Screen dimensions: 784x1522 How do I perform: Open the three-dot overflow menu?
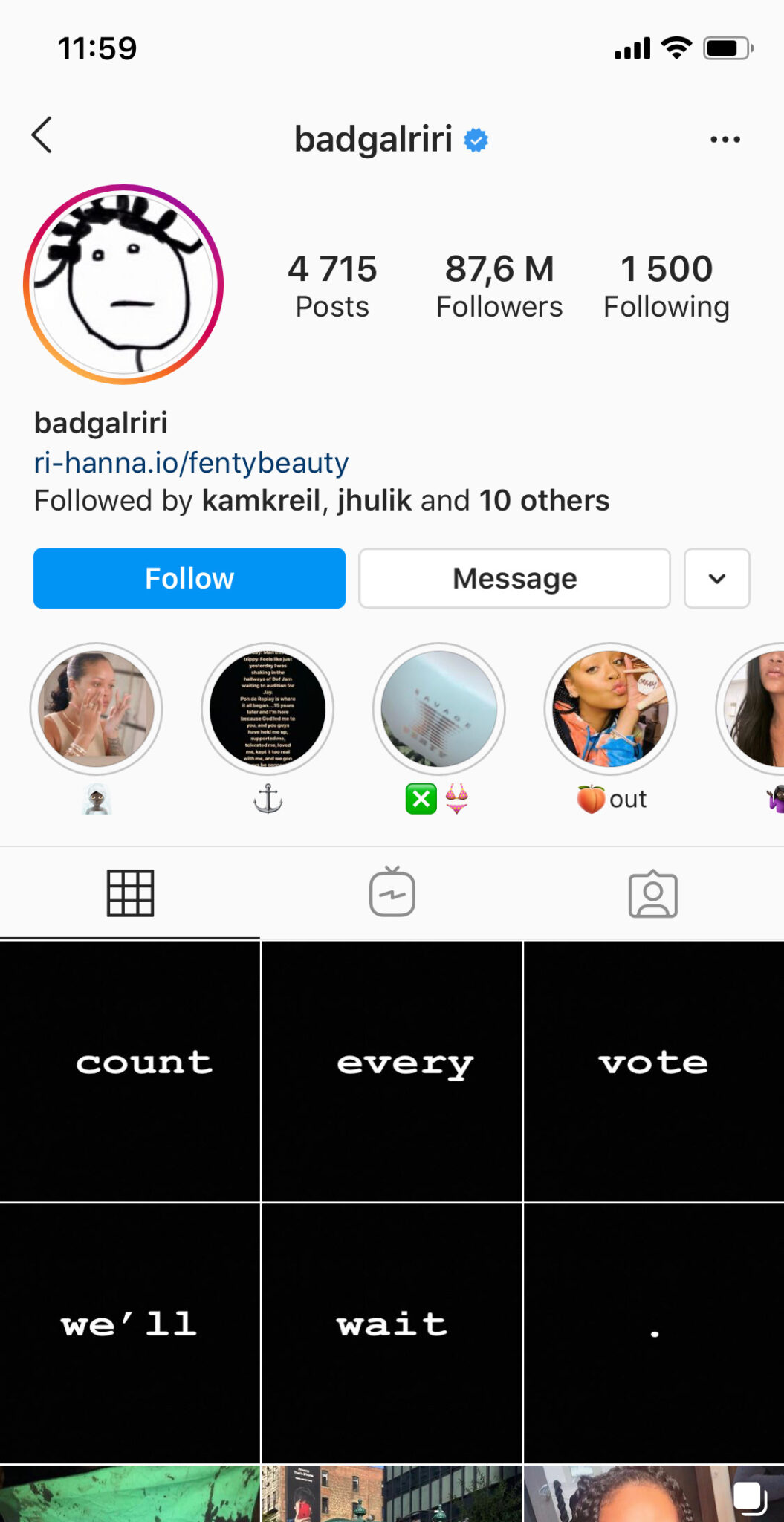[725, 139]
